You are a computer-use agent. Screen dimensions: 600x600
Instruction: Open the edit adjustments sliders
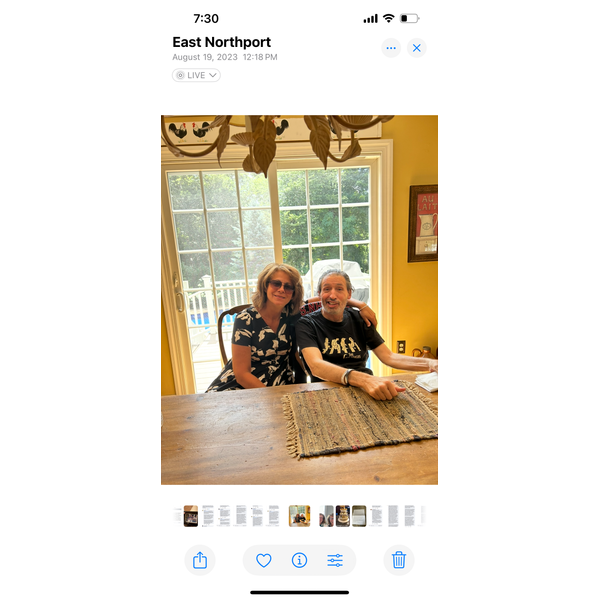(335, 560)
